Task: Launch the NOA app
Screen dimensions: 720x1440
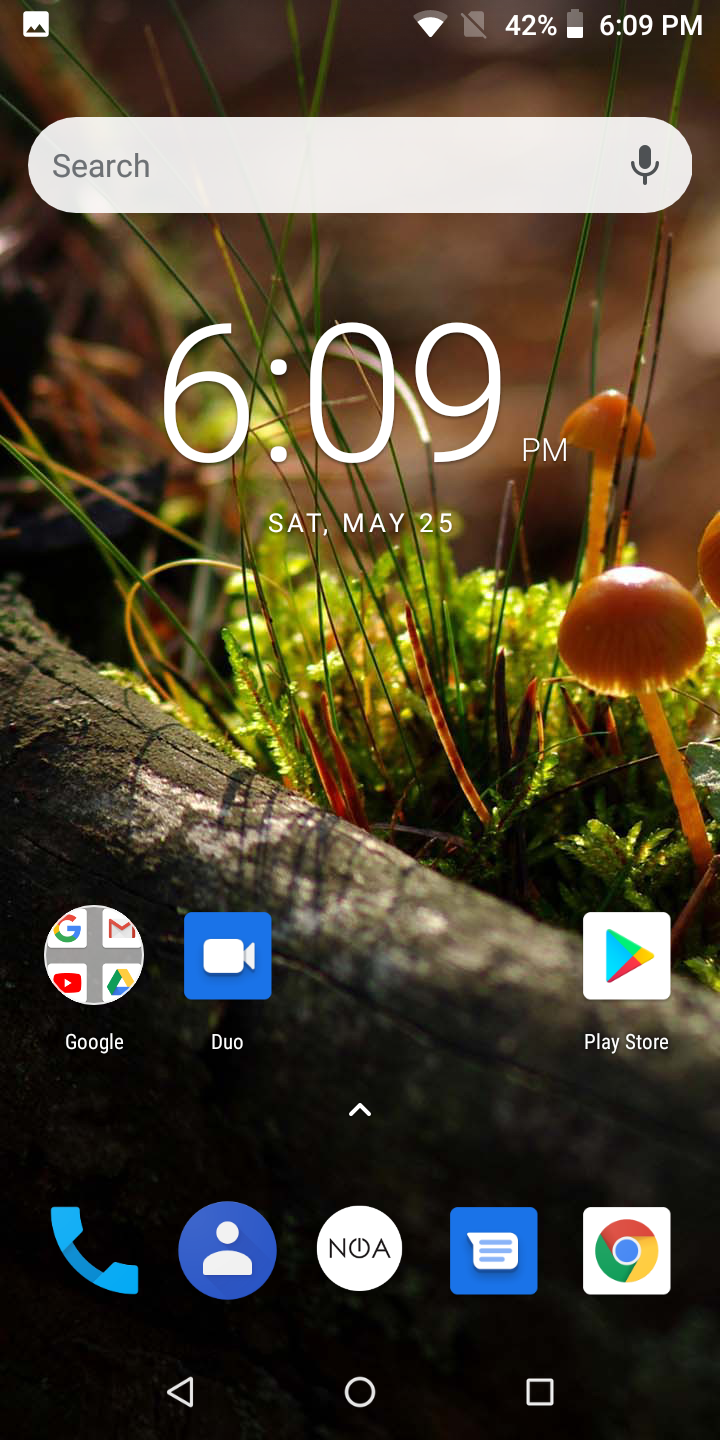Action: click(360, 1249)
